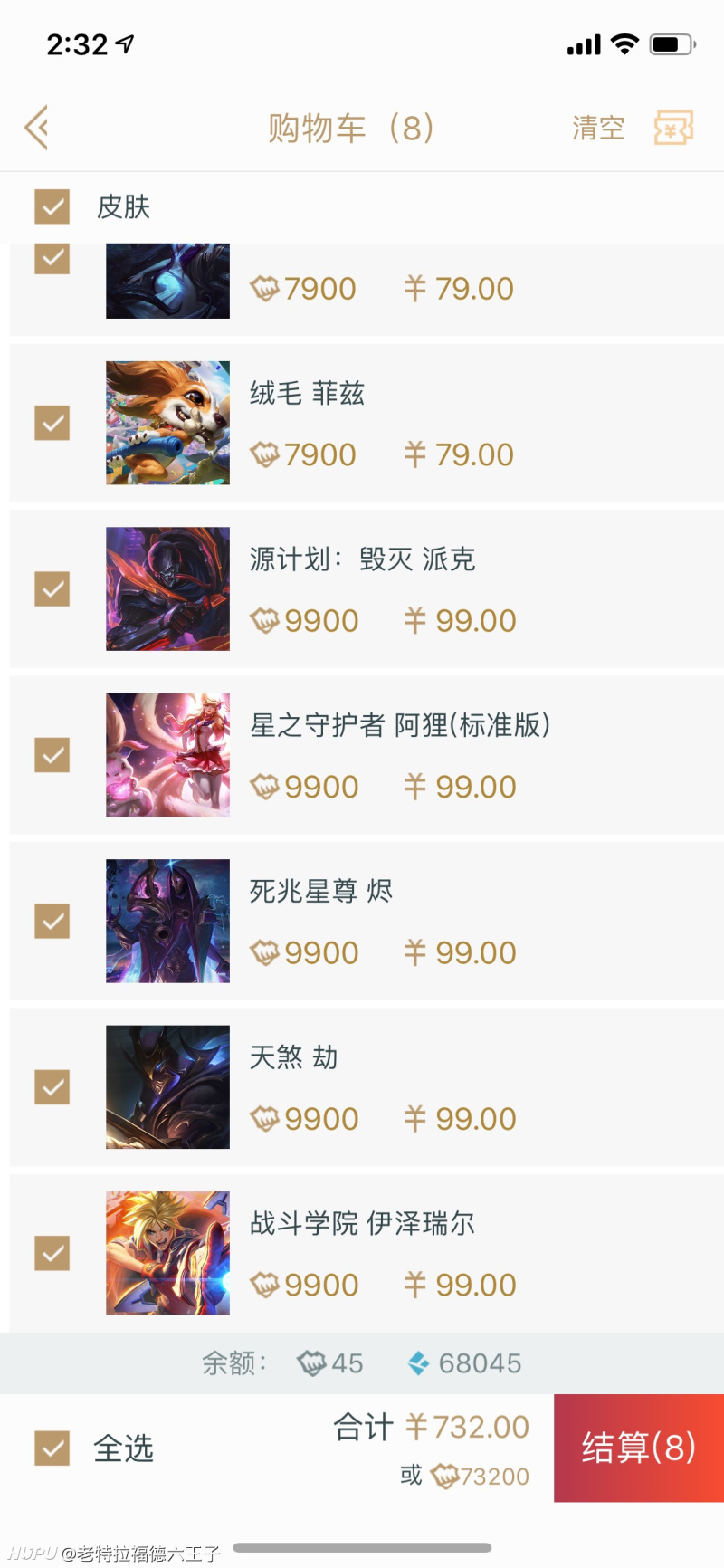Open the coupon ticket icon

674,128
